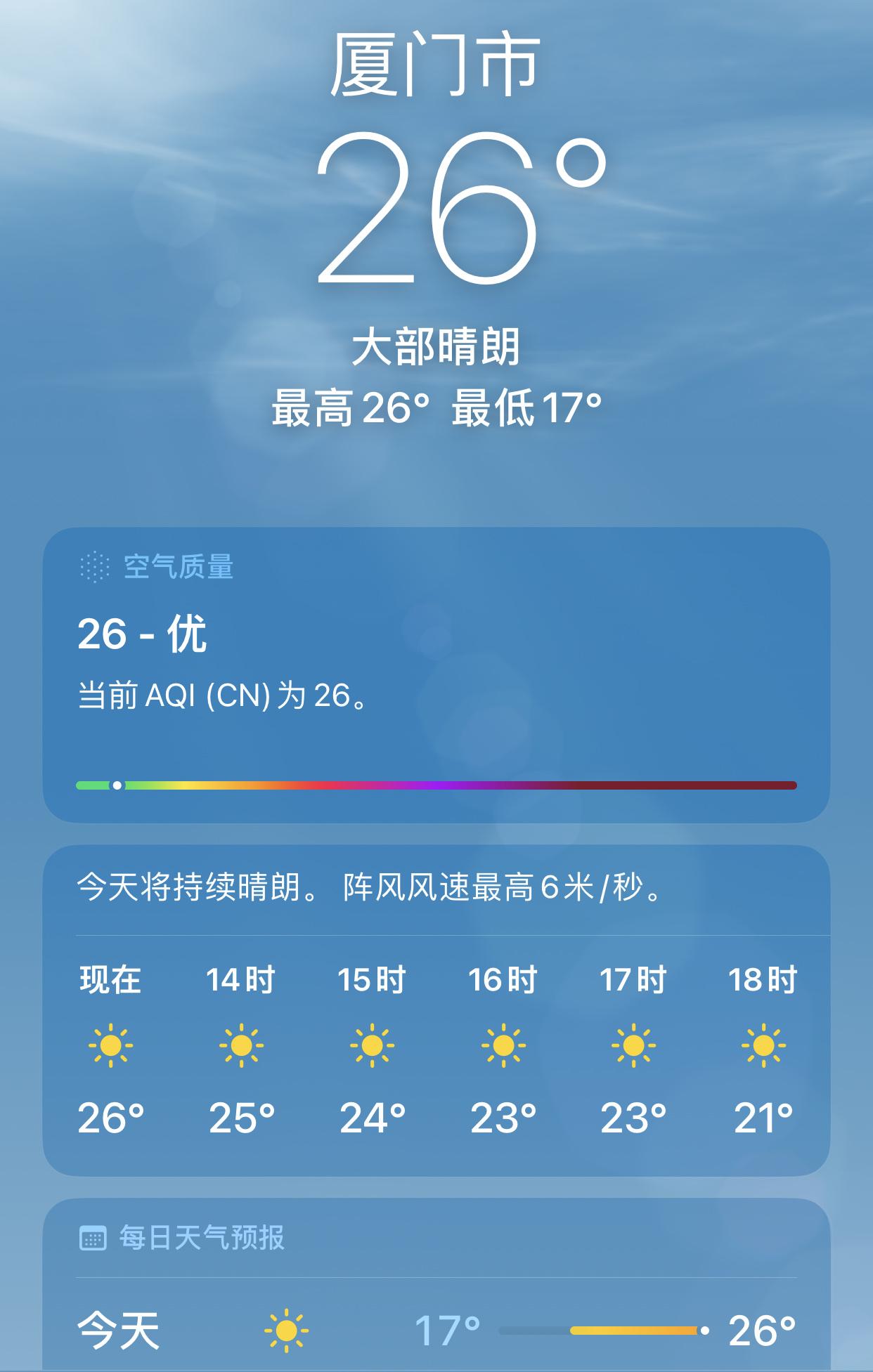This screenshot has width=873, height=1372.
Task: Tap the sun icon for 16时 forecast
Action: click(x=501, y=1047)
